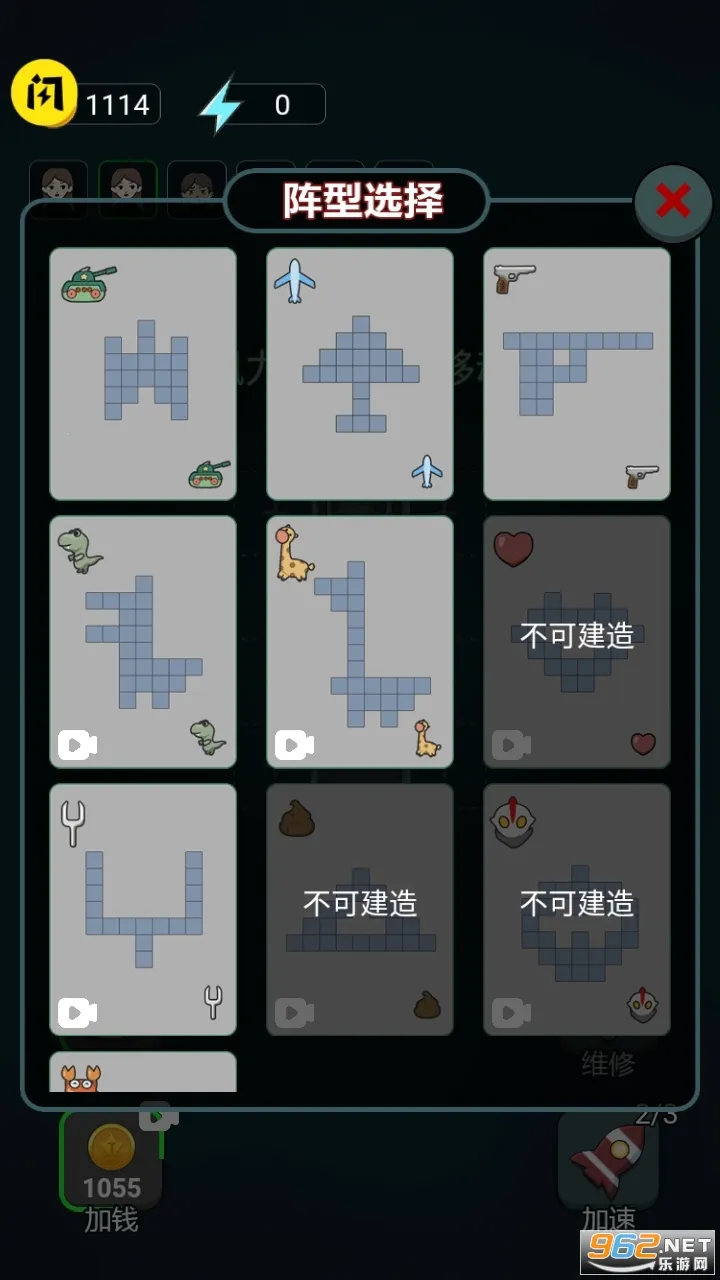720x1280 pixels.
Task: Play the video ad on the slingshot card
Action: [79, 1012]
